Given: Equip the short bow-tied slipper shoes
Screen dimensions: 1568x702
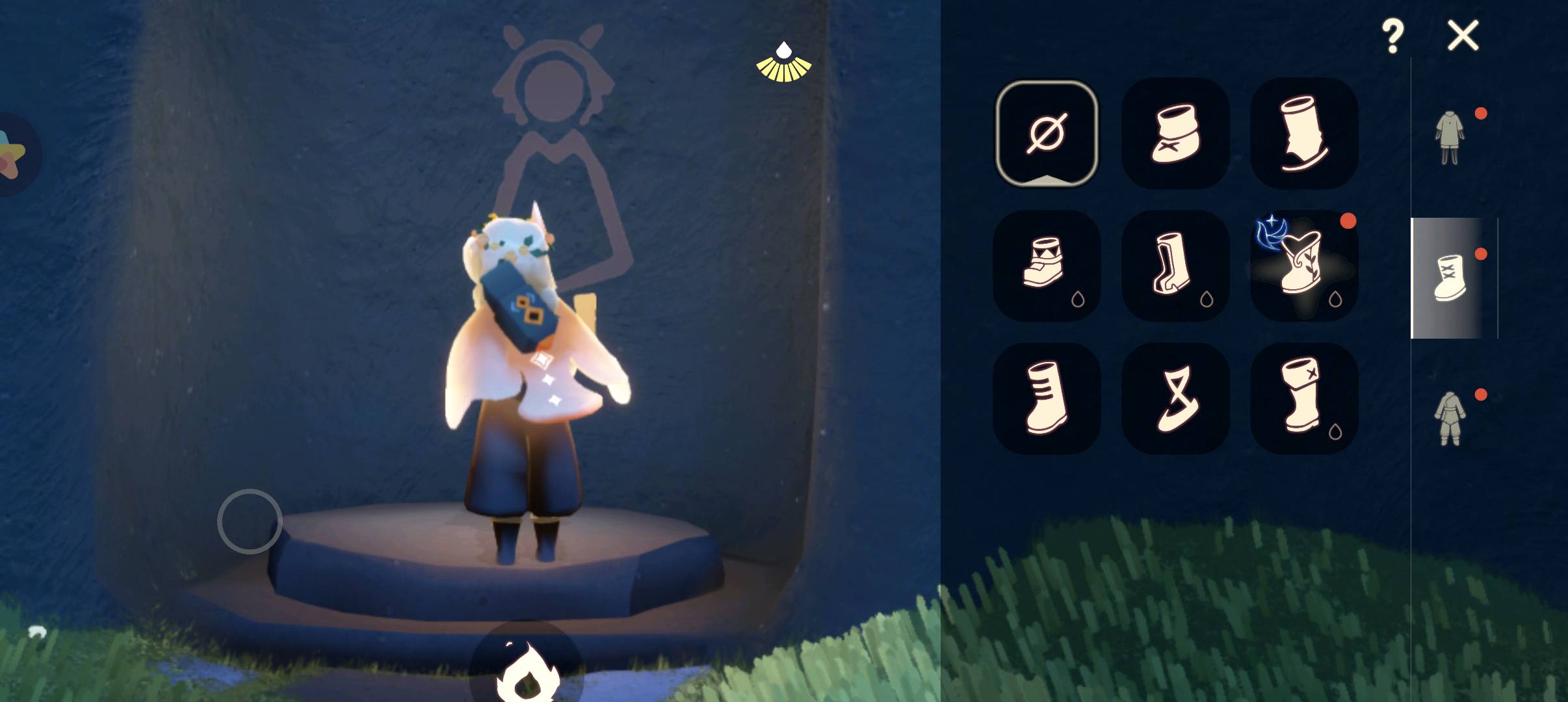Looking at the screenshot, I should (x=1175, y=134).
